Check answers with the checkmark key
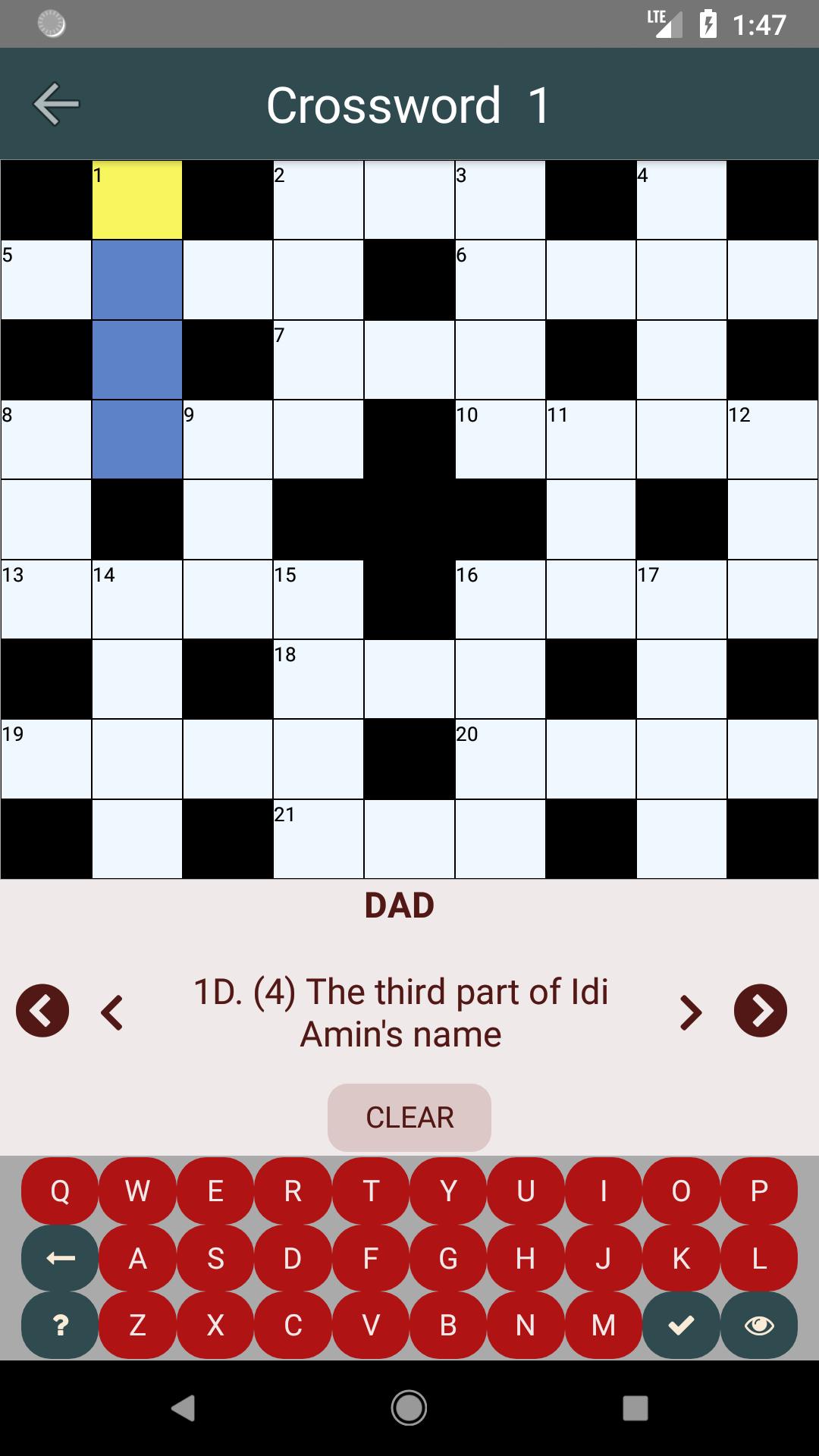 coord(681,1325)
